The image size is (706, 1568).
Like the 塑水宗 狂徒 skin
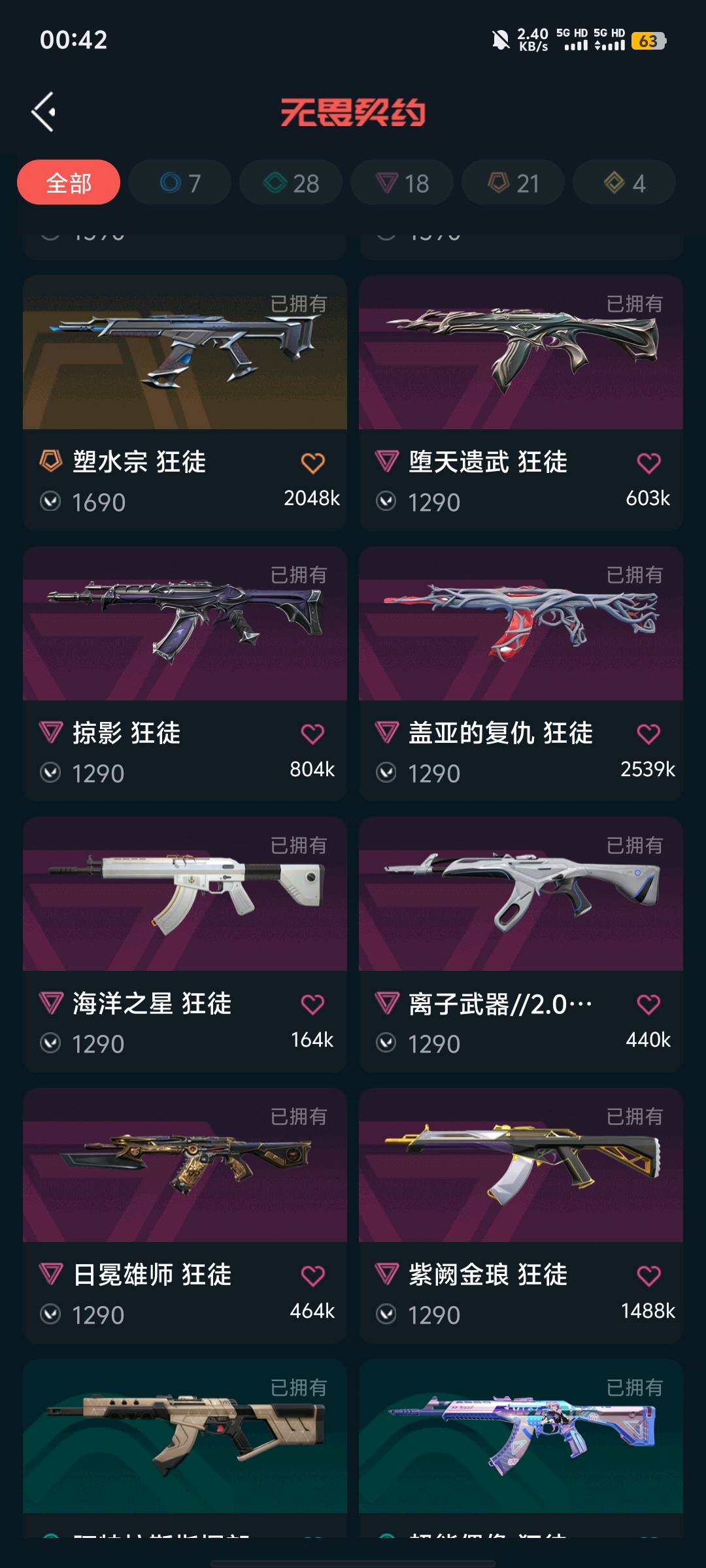tap(312, 463)
